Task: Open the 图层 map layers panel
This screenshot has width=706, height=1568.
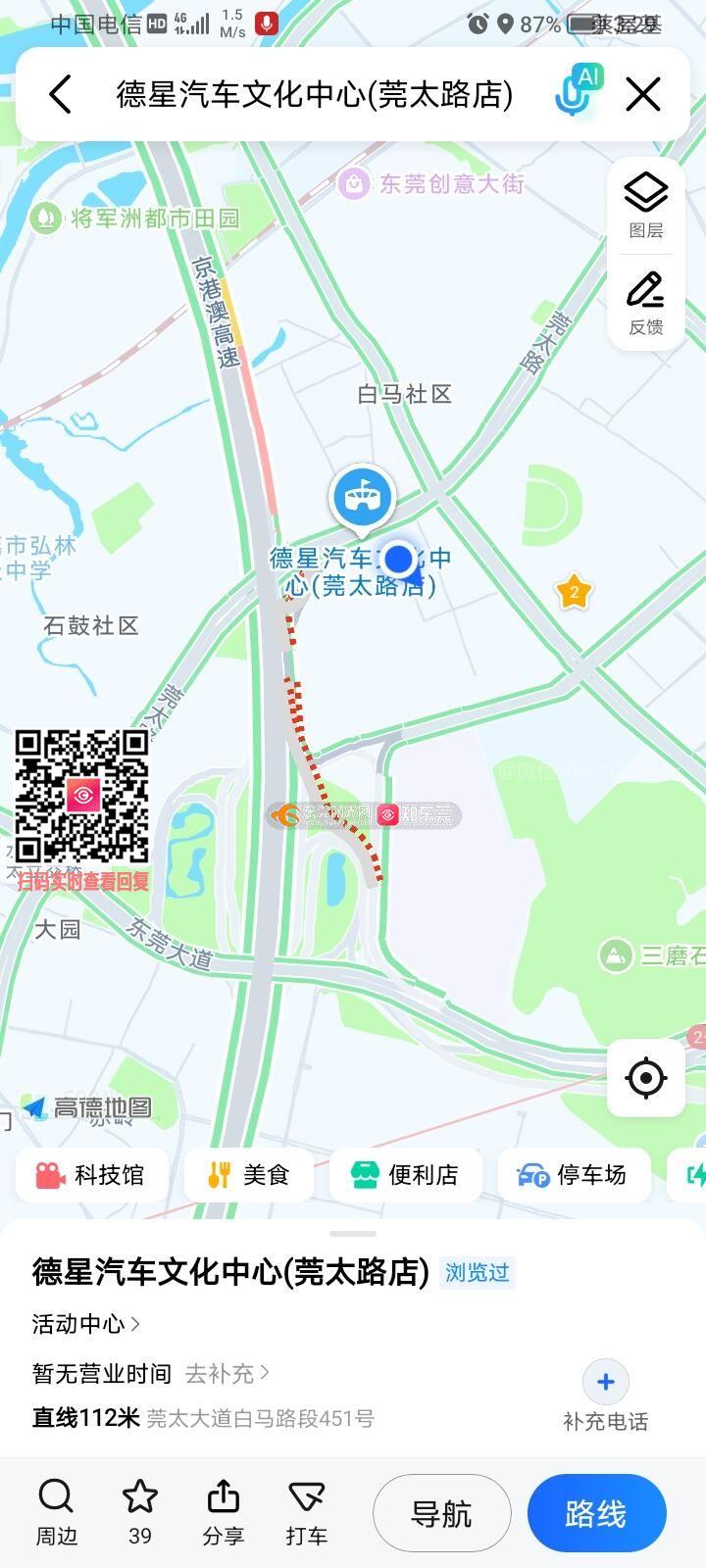Action: pos(645,205)
